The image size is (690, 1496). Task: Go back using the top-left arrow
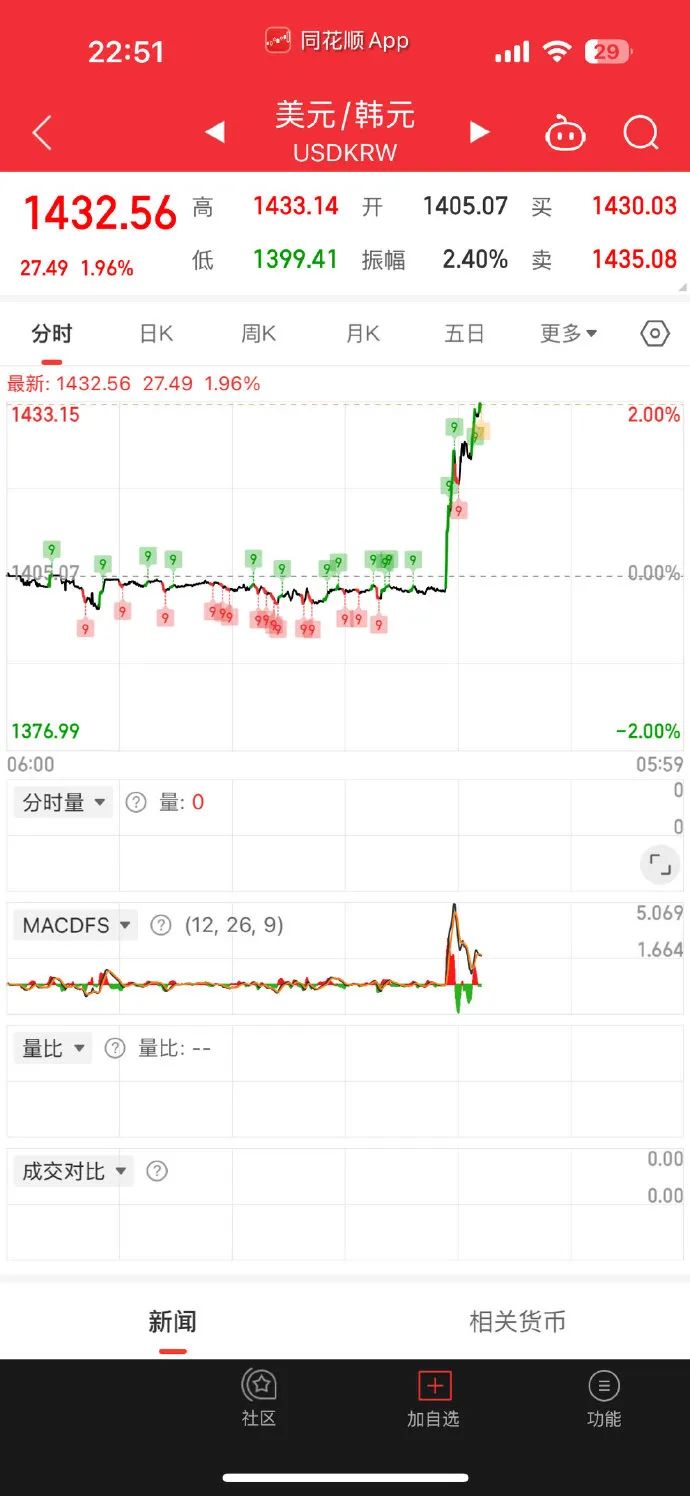[x=42, y=132]
